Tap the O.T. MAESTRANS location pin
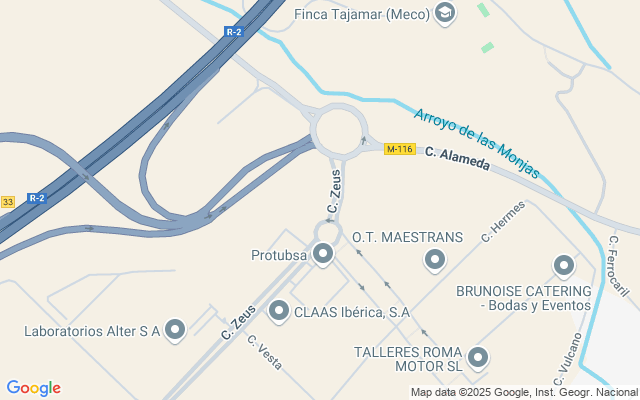Screen dimensions: 640x400 (435, 261)
